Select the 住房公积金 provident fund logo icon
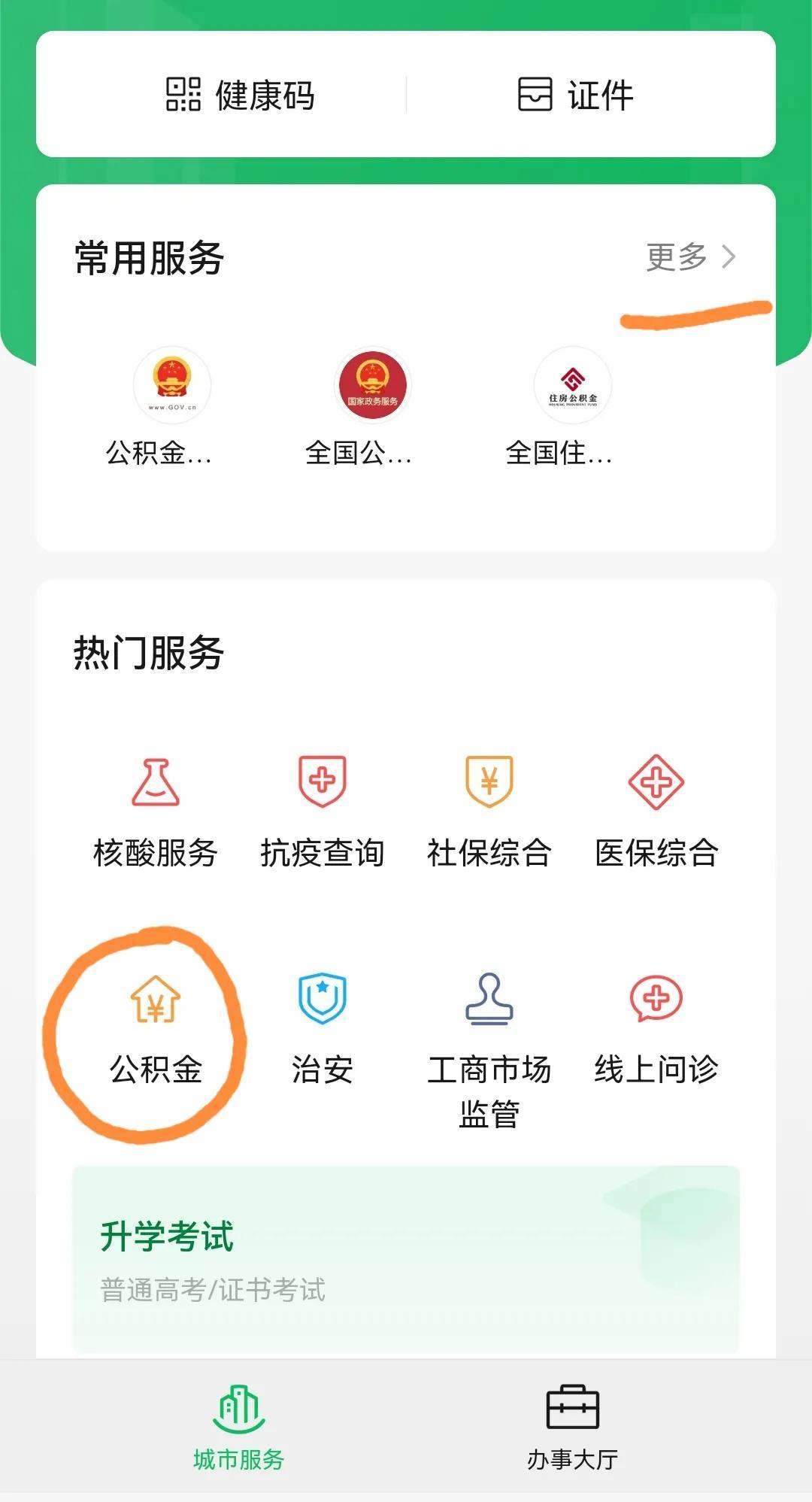Image resolution: width=812 pixels, height=1502 pixels. coord(573,384)
